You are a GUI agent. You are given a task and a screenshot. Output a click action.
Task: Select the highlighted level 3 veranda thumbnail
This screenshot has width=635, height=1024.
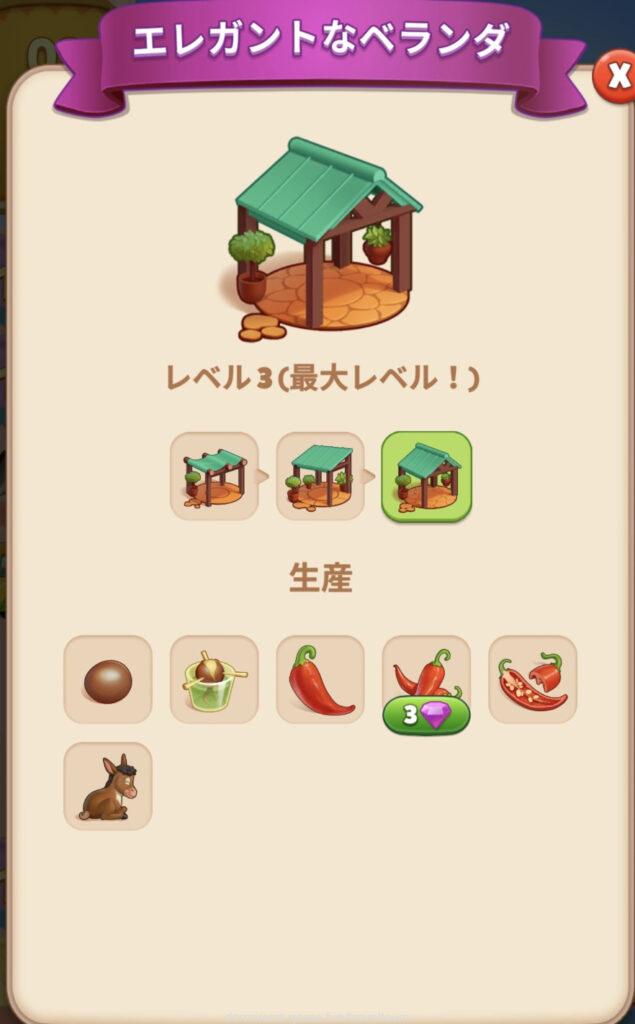426,476
